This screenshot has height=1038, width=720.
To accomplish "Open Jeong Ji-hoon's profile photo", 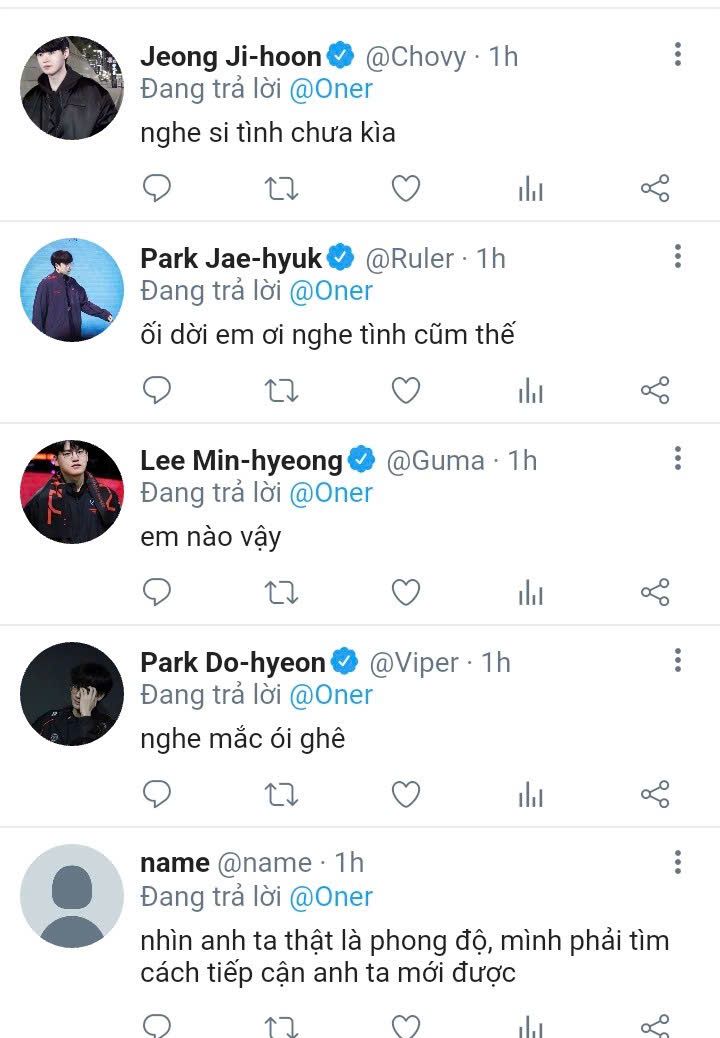I will click(72, 87).
